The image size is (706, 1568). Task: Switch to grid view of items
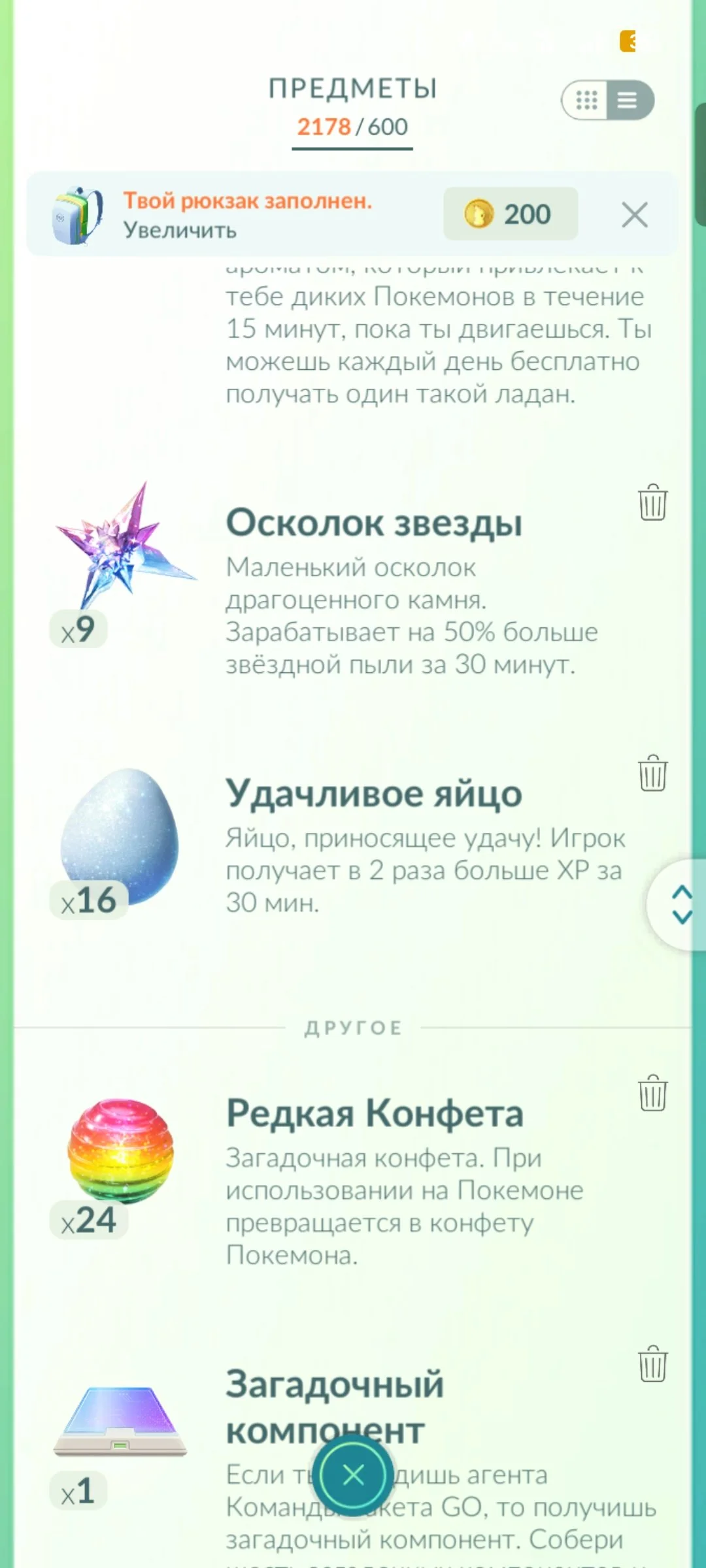[x=586, y=100]
